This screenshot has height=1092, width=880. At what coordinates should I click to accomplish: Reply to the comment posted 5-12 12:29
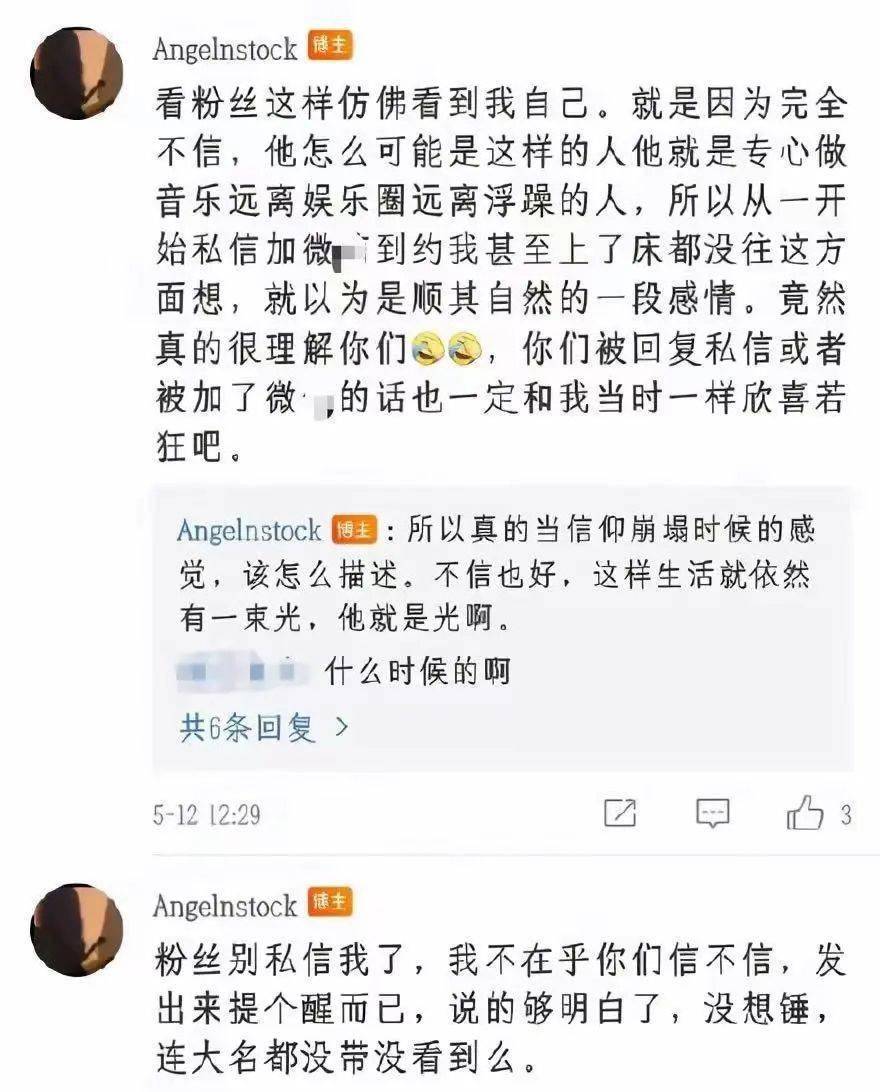pyautogui.click(x=712, y=814)
